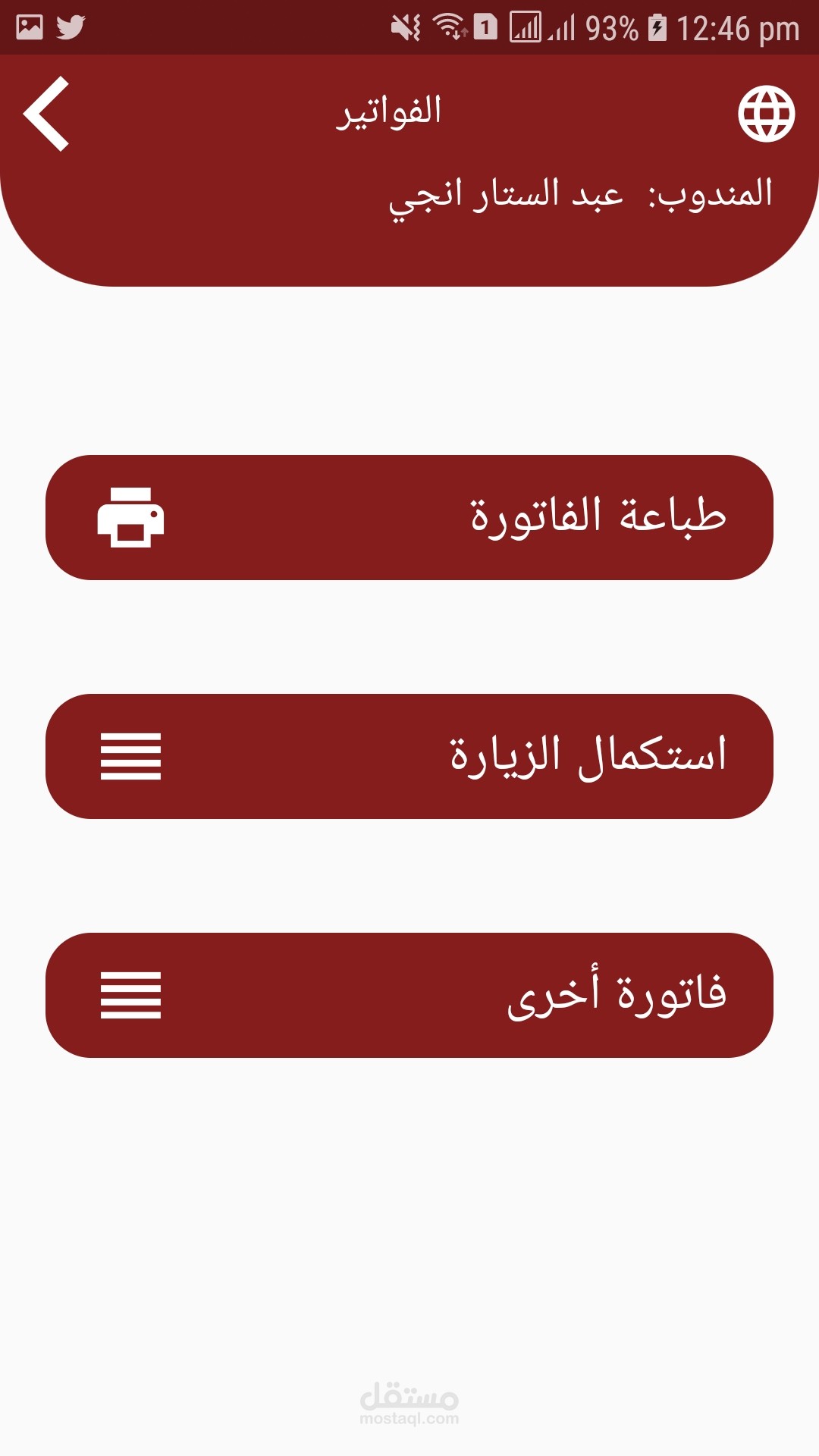The image size is (819, 1456).
Task: Select استكمال الزيارة button
Action: (x=409, y=757)
